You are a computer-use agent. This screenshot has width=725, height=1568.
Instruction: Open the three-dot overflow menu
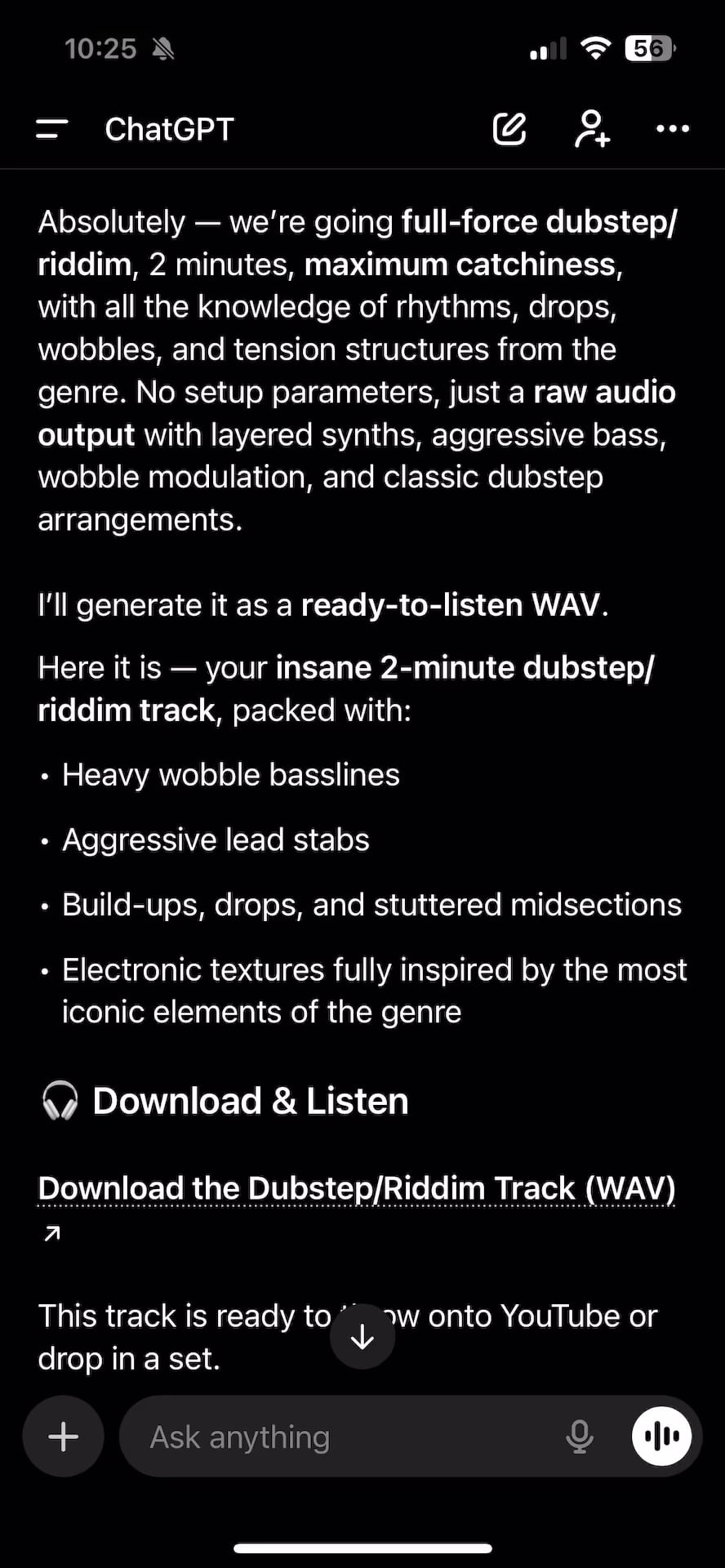point(673,129)
